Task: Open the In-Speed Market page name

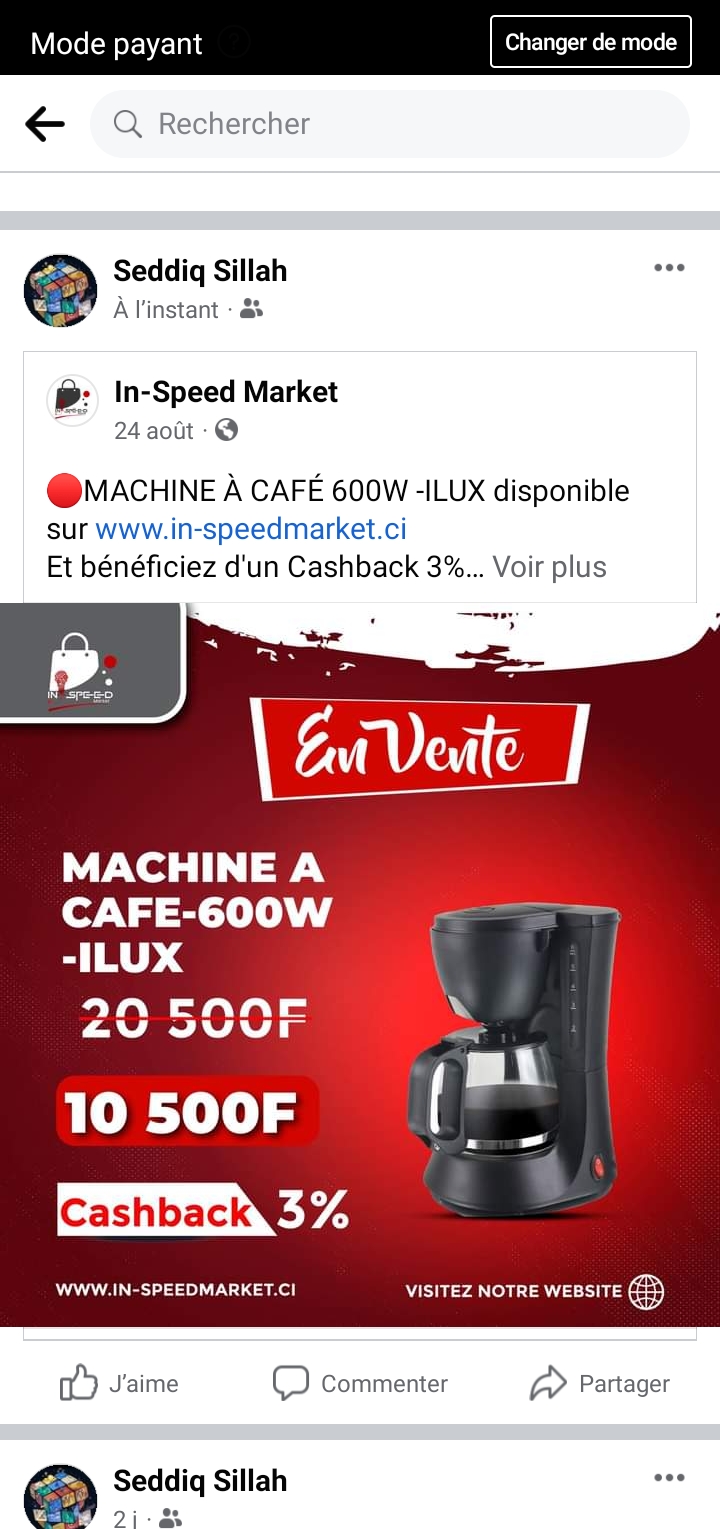Action: pos(226,392)
